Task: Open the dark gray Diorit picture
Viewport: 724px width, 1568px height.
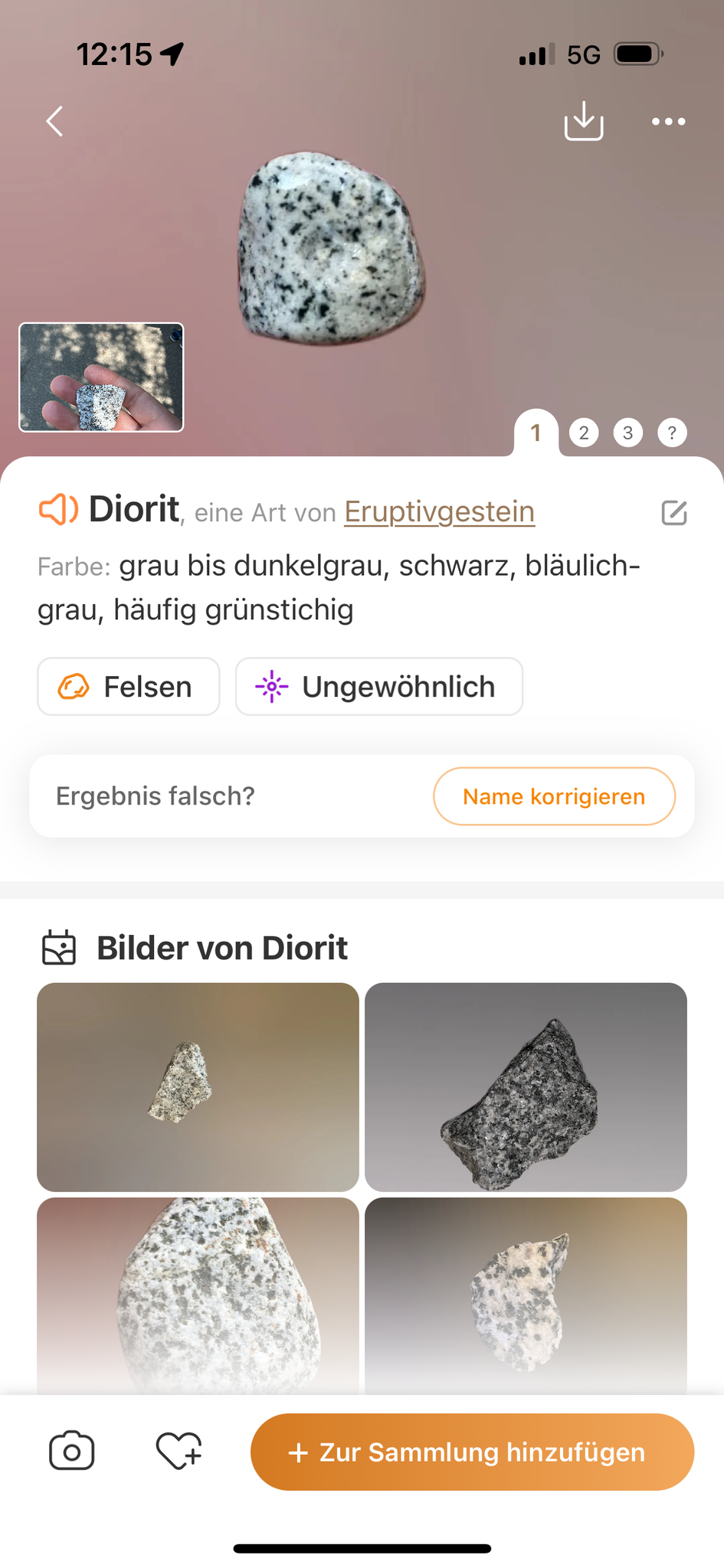Action: [526, 1087]
